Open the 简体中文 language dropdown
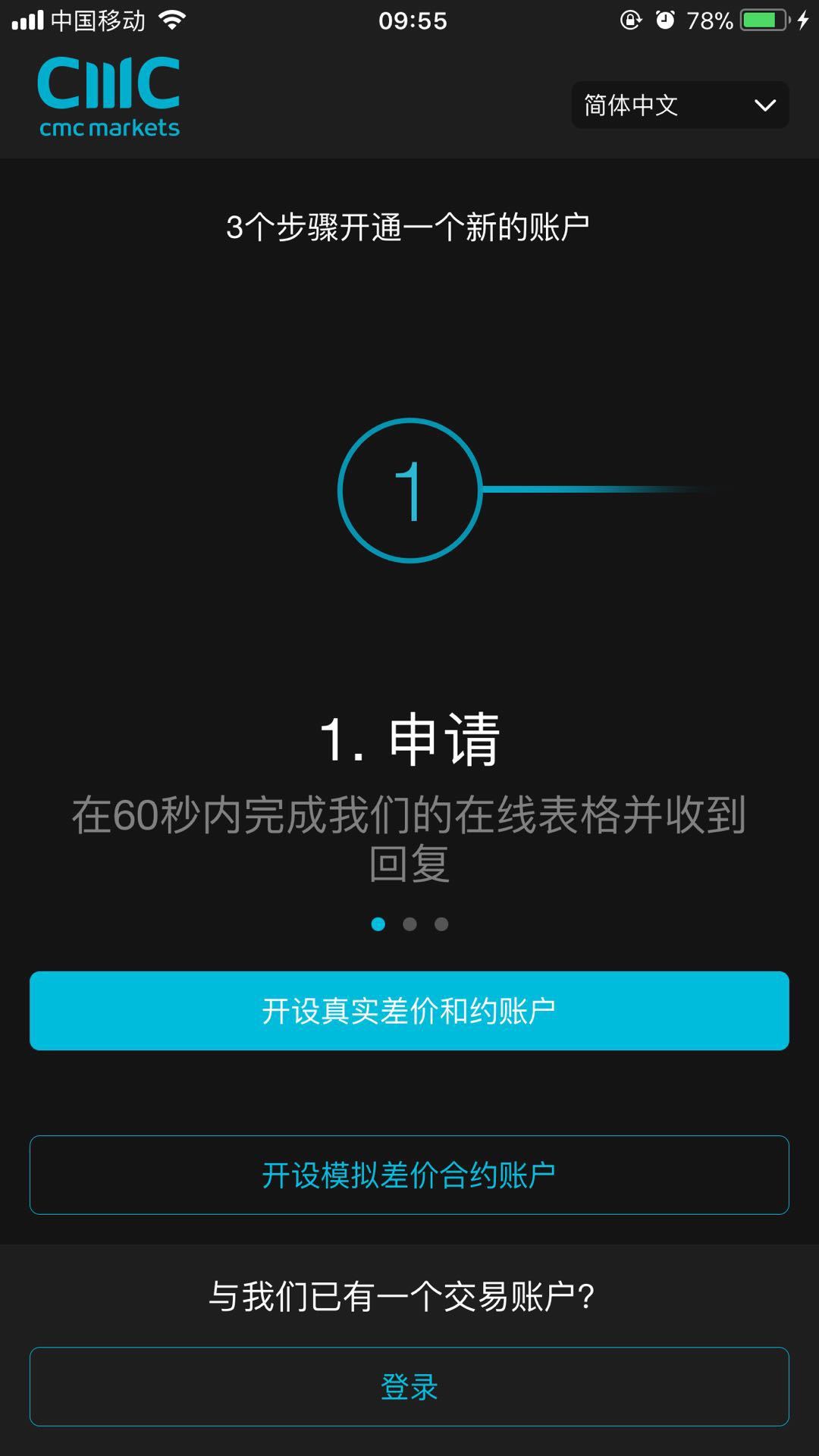Image resolution: width=819 pixels, height=1456 pixels. pos(679,105)
